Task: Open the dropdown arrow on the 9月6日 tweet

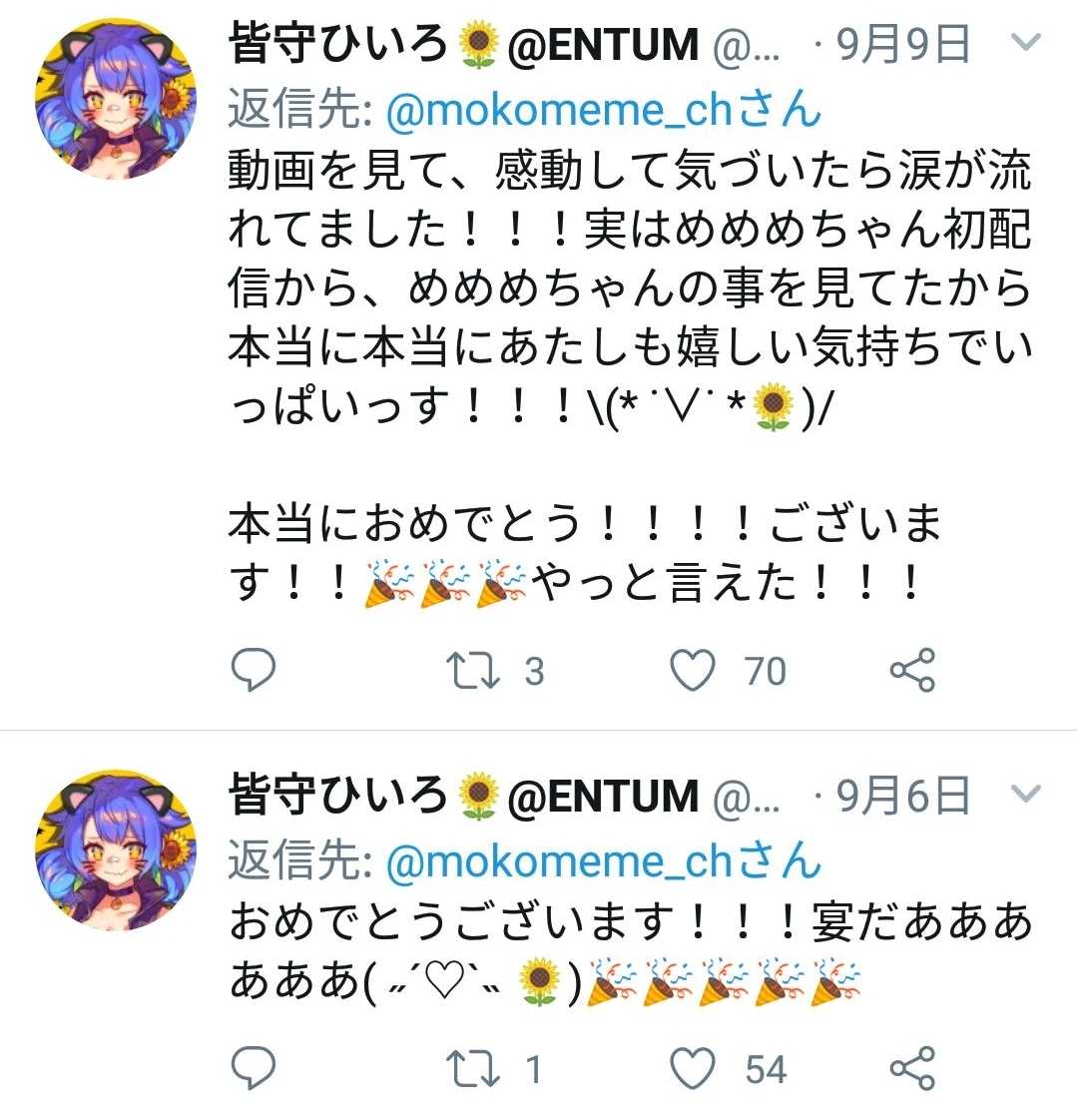Action: (1026, 795)
